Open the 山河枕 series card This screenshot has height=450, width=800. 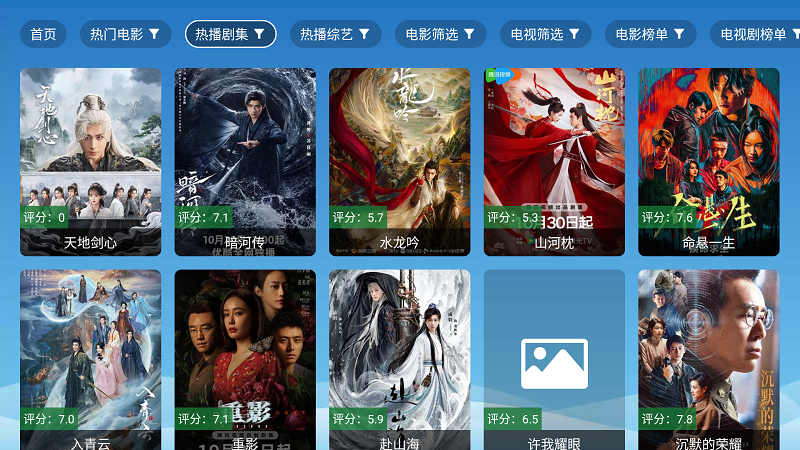[x=554, y=160]
